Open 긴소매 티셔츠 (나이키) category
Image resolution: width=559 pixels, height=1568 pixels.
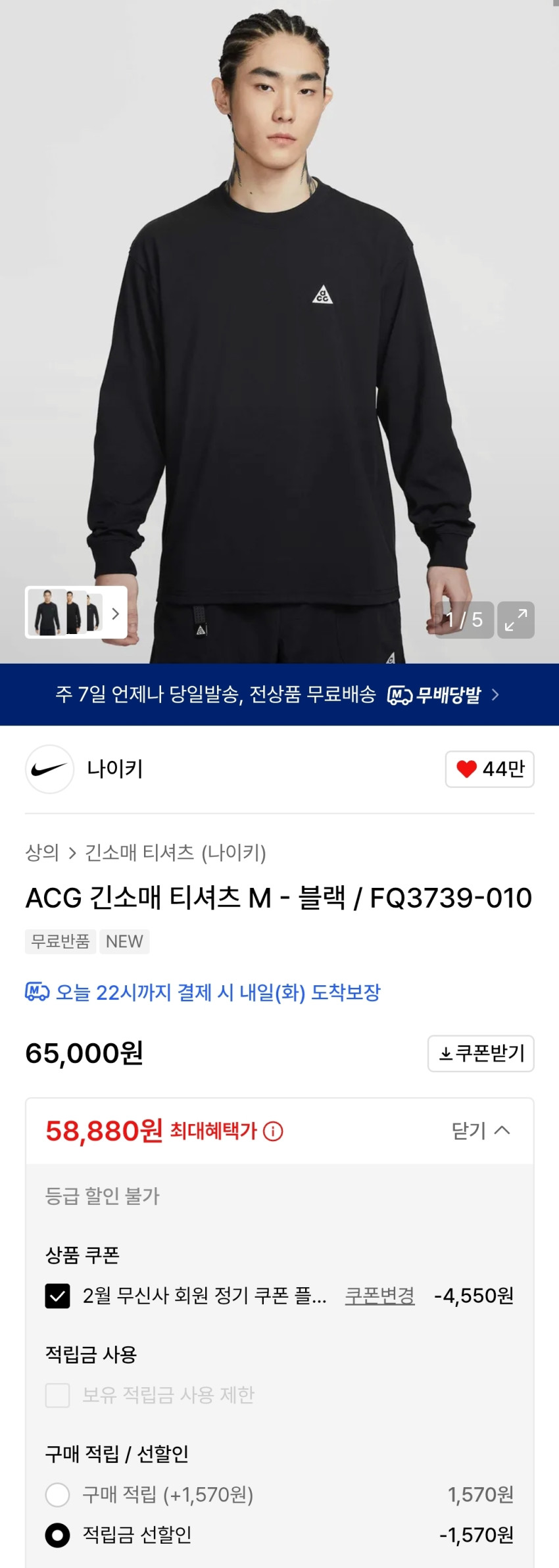click(176, 852)
